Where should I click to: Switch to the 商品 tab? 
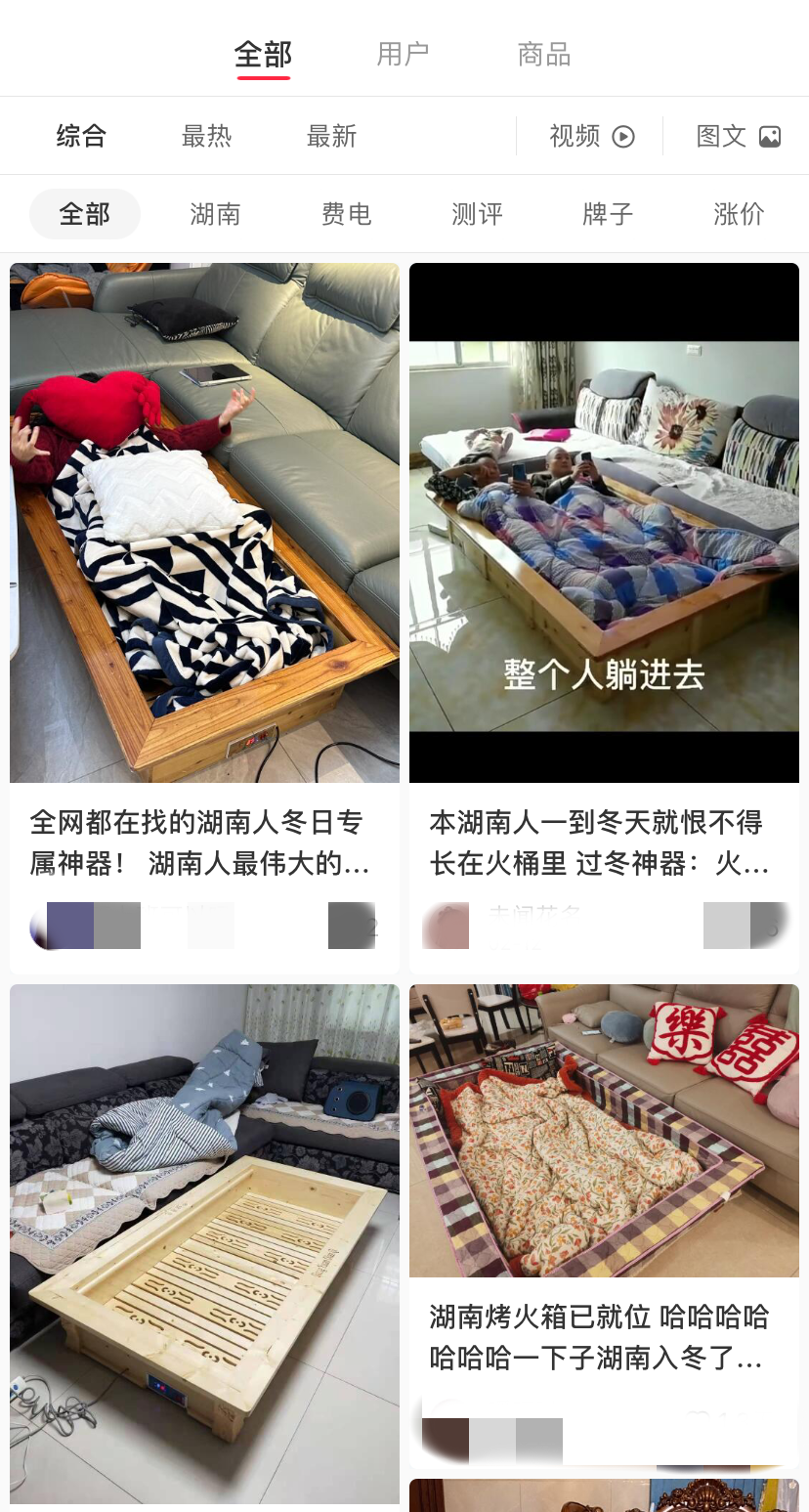coord(544,54)
